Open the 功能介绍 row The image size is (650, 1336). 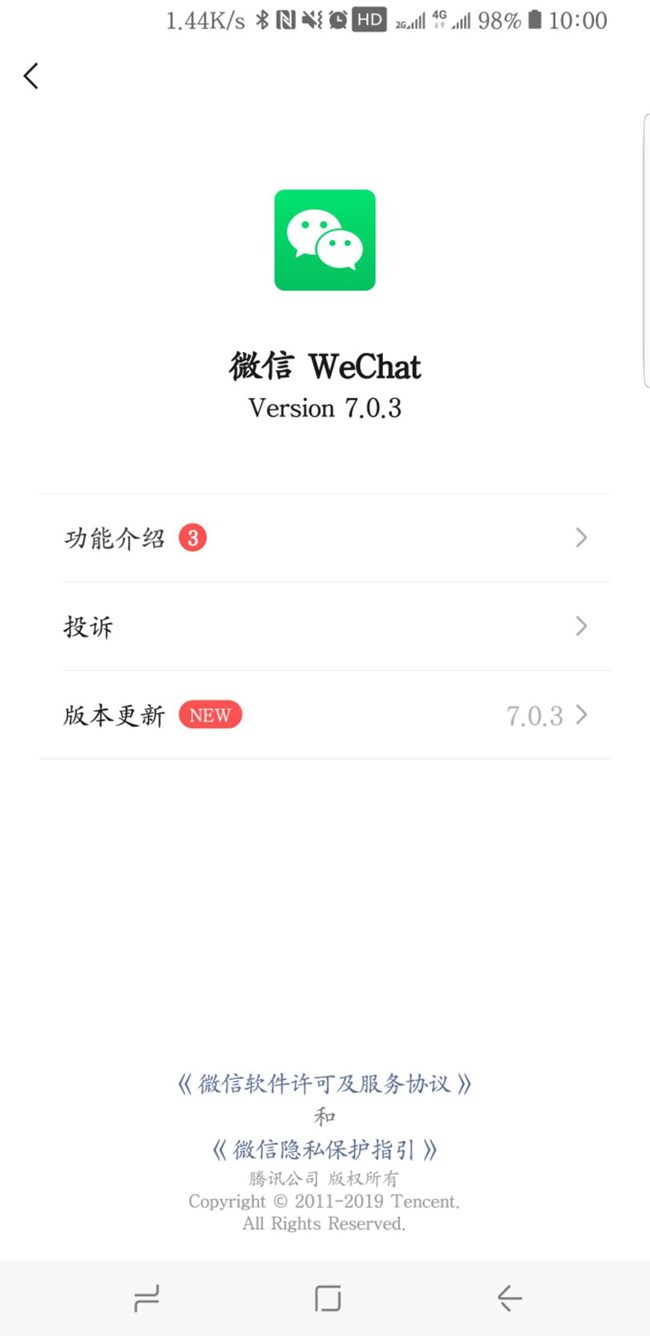coord(325,538)
